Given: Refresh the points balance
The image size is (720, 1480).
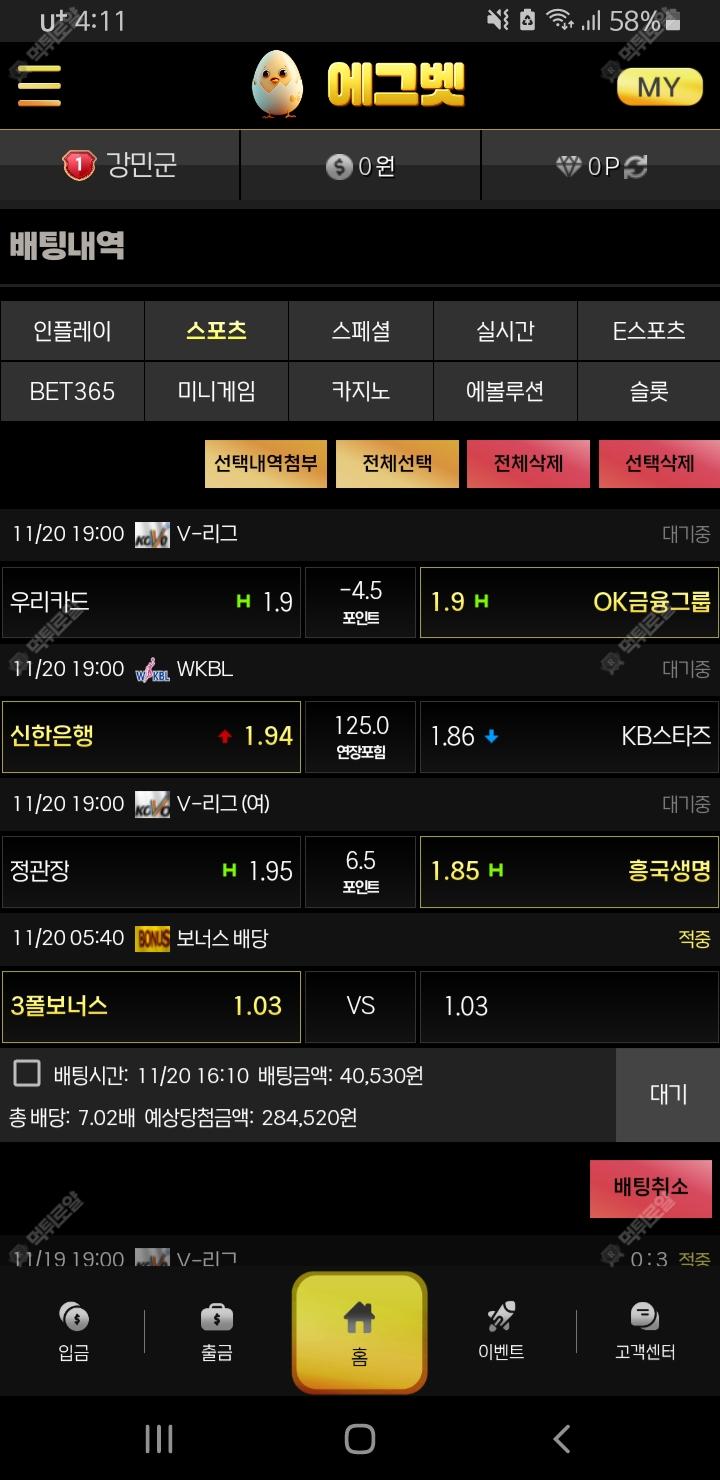Looking at the screenshot, I should 635,167.
